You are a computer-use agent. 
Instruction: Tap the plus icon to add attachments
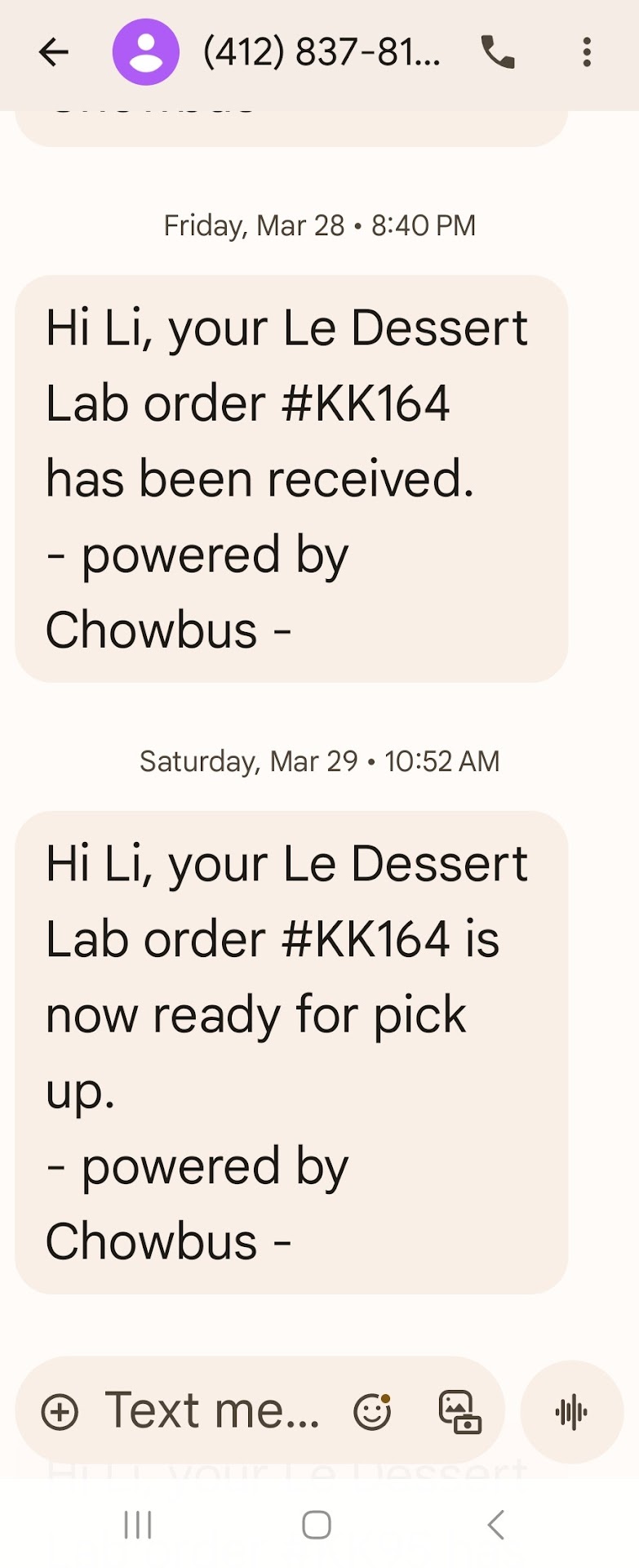[x=60, y=1412]
